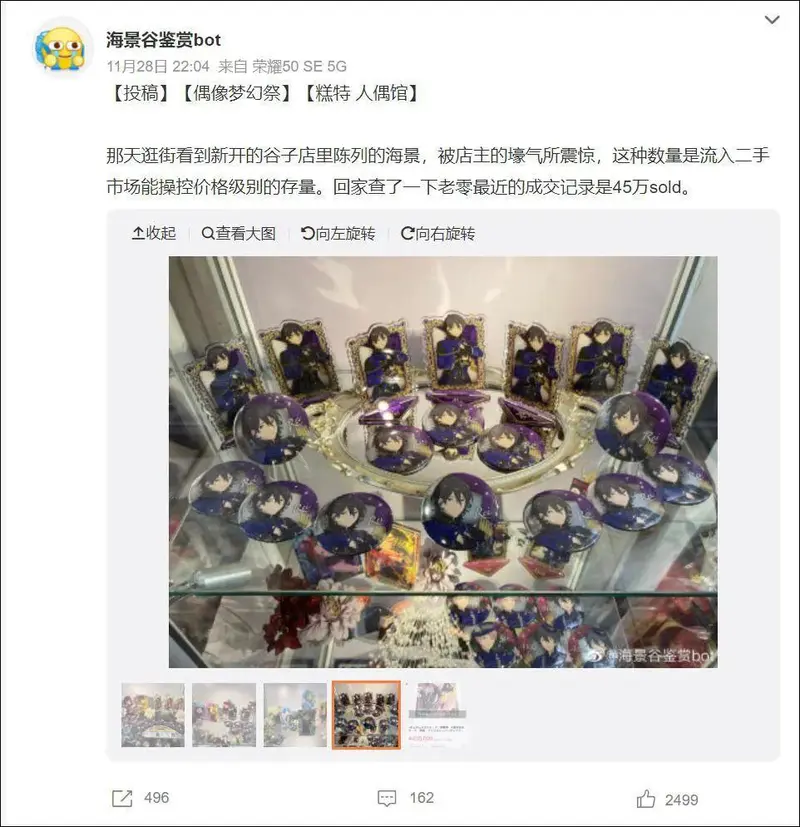Screen dimensions: 800x827
Task: Open the enlarged badge display photo
Action: (x=442, y=461)
